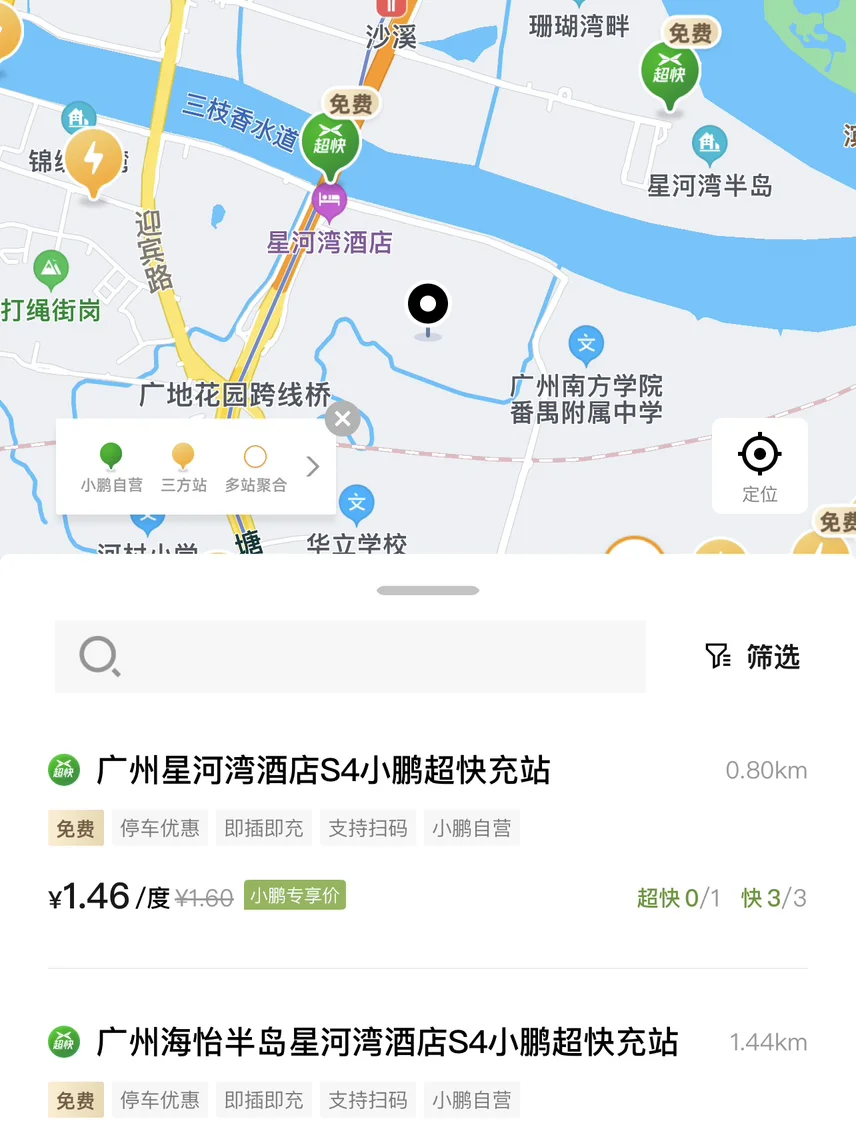This screenshot has height=1141, width=856.
Task: Recenter map with the 定位 button
Action: pyautogui.click(x=760, y=466)
